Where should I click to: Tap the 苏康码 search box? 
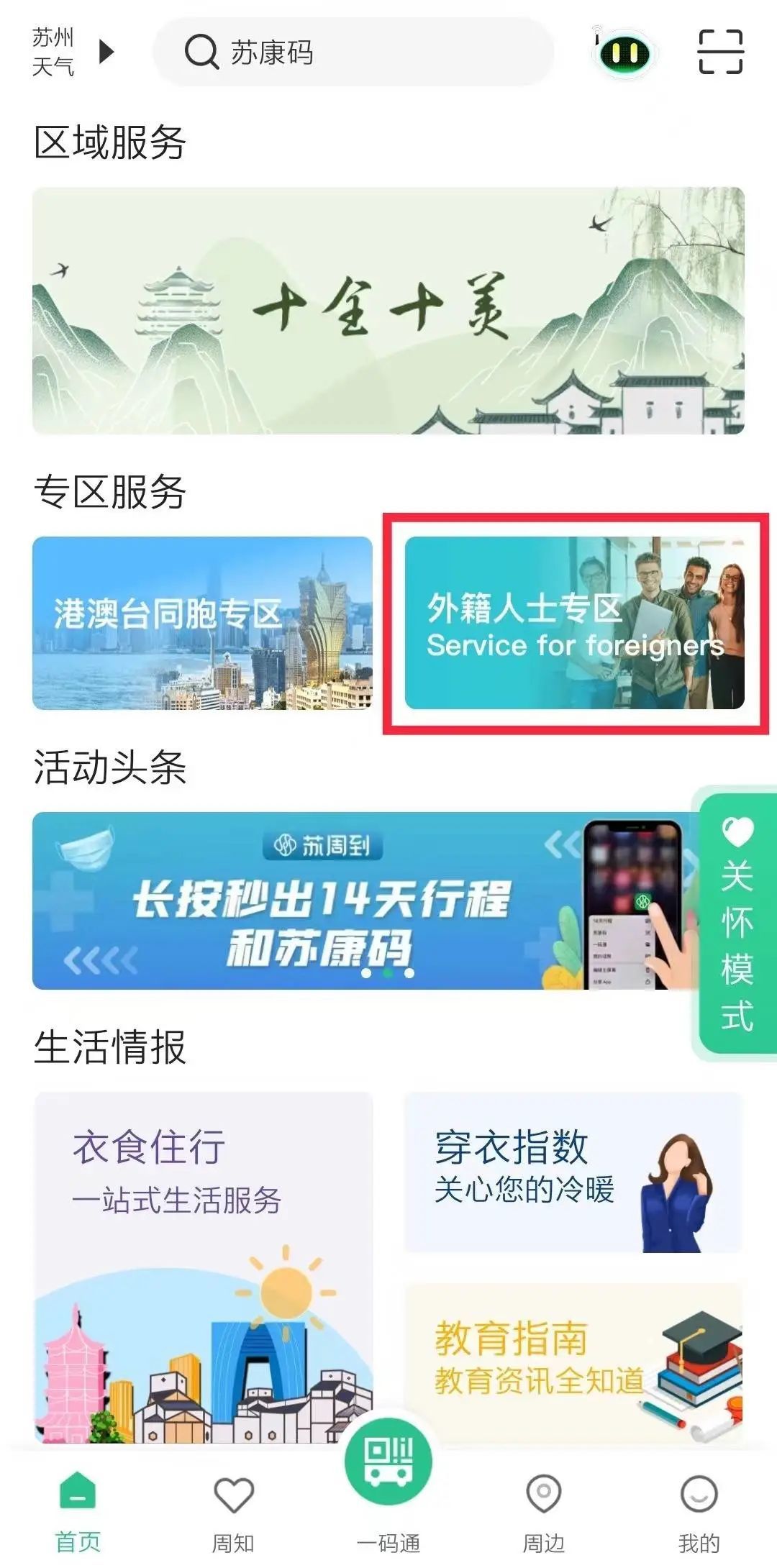point(353,52)
